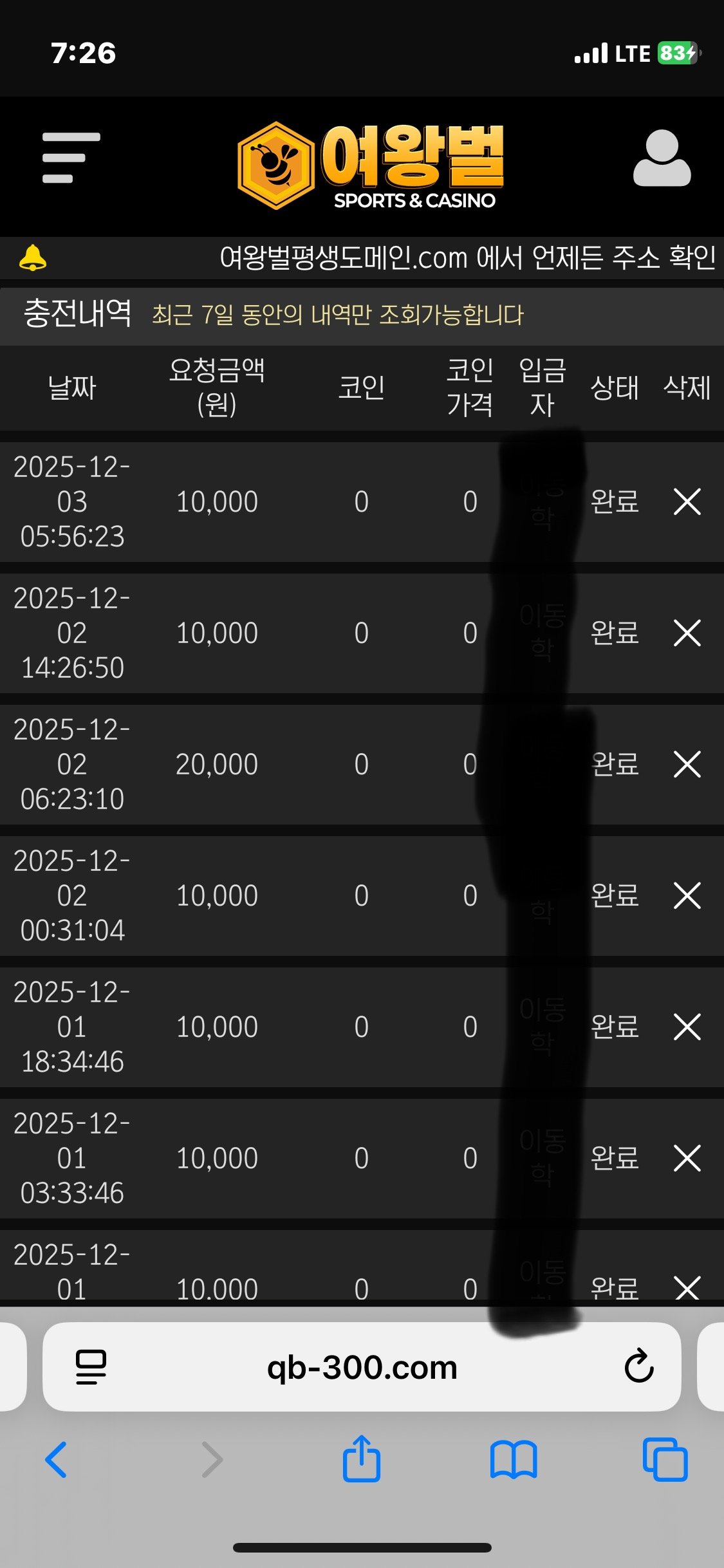Open the hamburger drawer menu

click(71, 158)
